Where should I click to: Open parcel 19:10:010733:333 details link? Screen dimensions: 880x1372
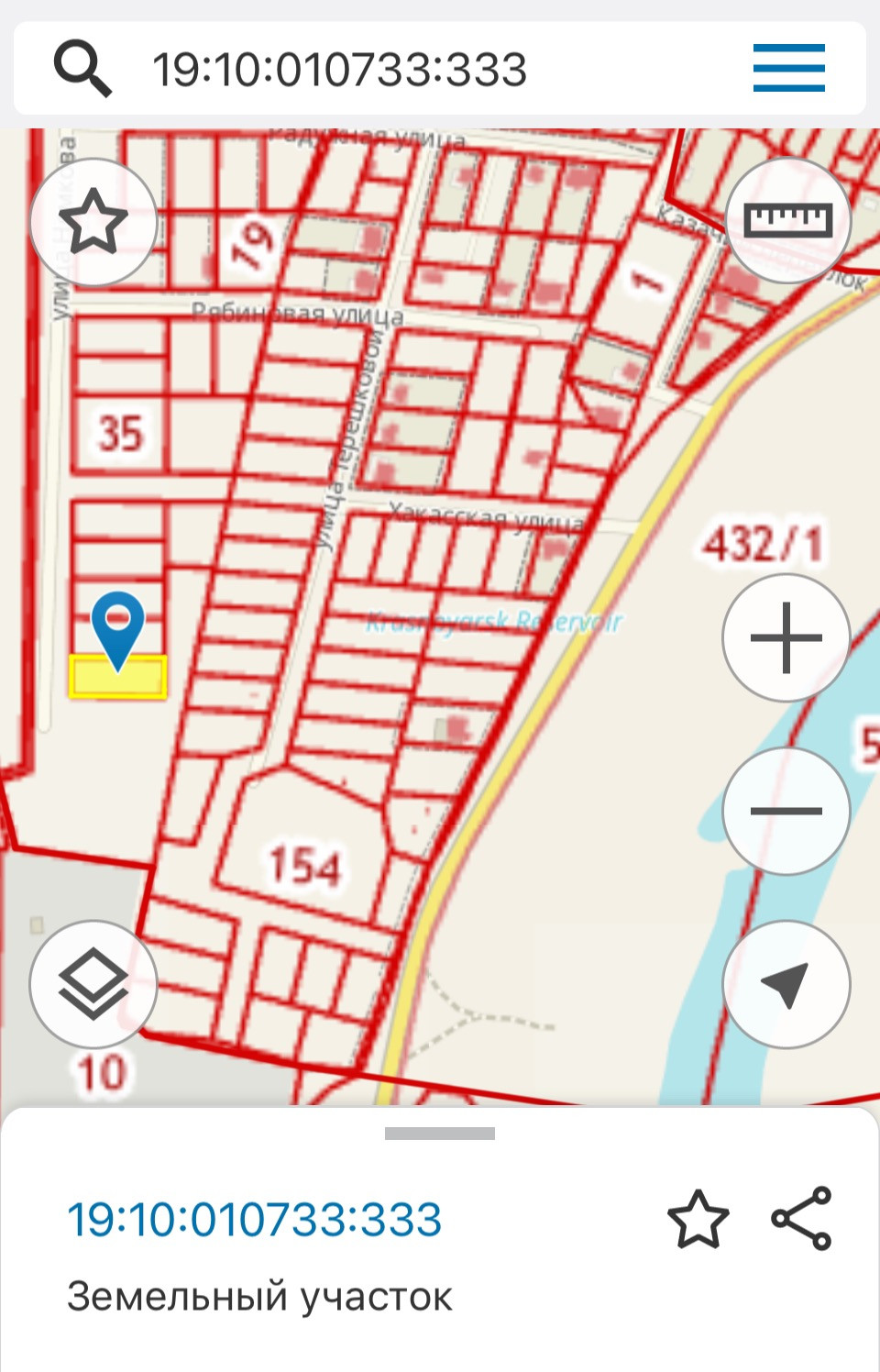[x=254, y=1220]
